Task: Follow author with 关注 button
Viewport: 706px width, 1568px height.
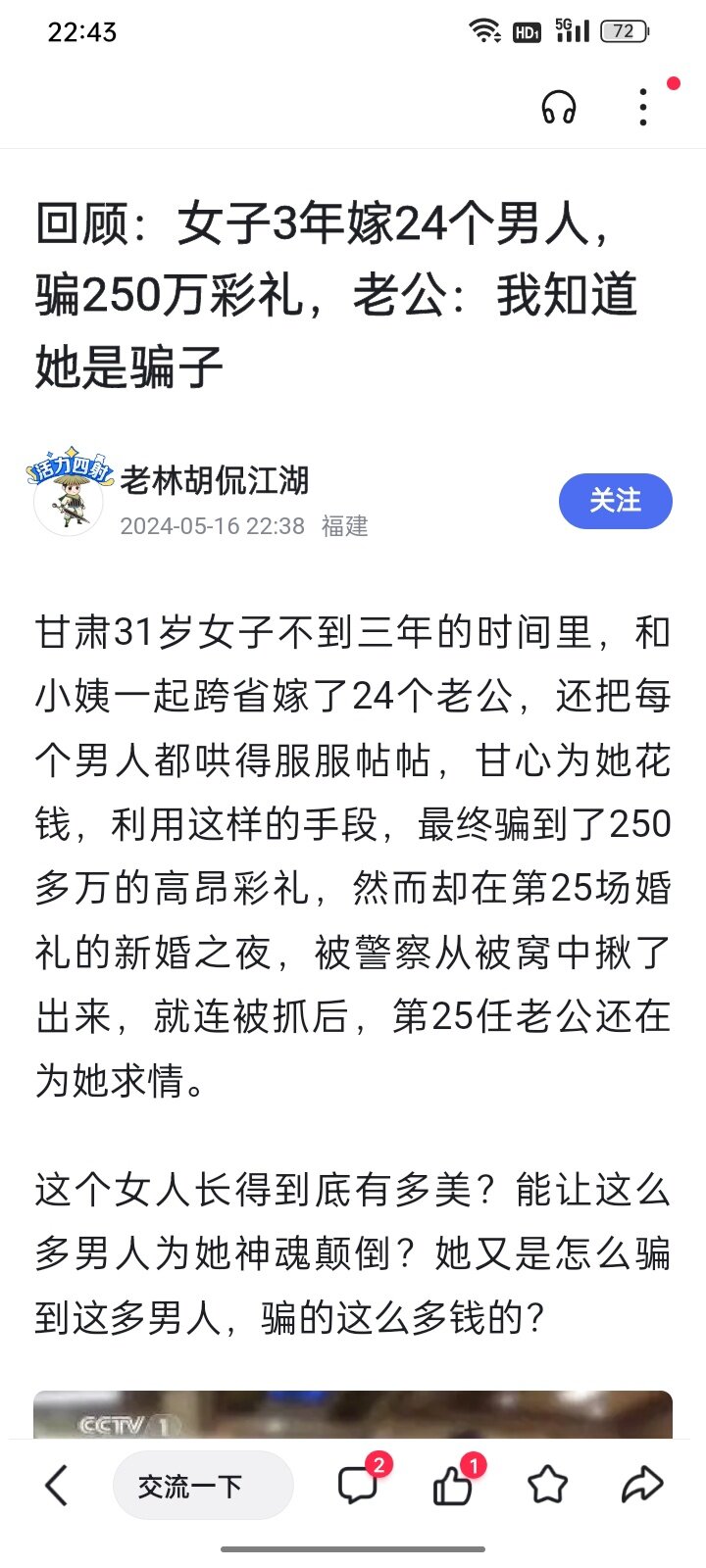Action: [x=615, y=501]
